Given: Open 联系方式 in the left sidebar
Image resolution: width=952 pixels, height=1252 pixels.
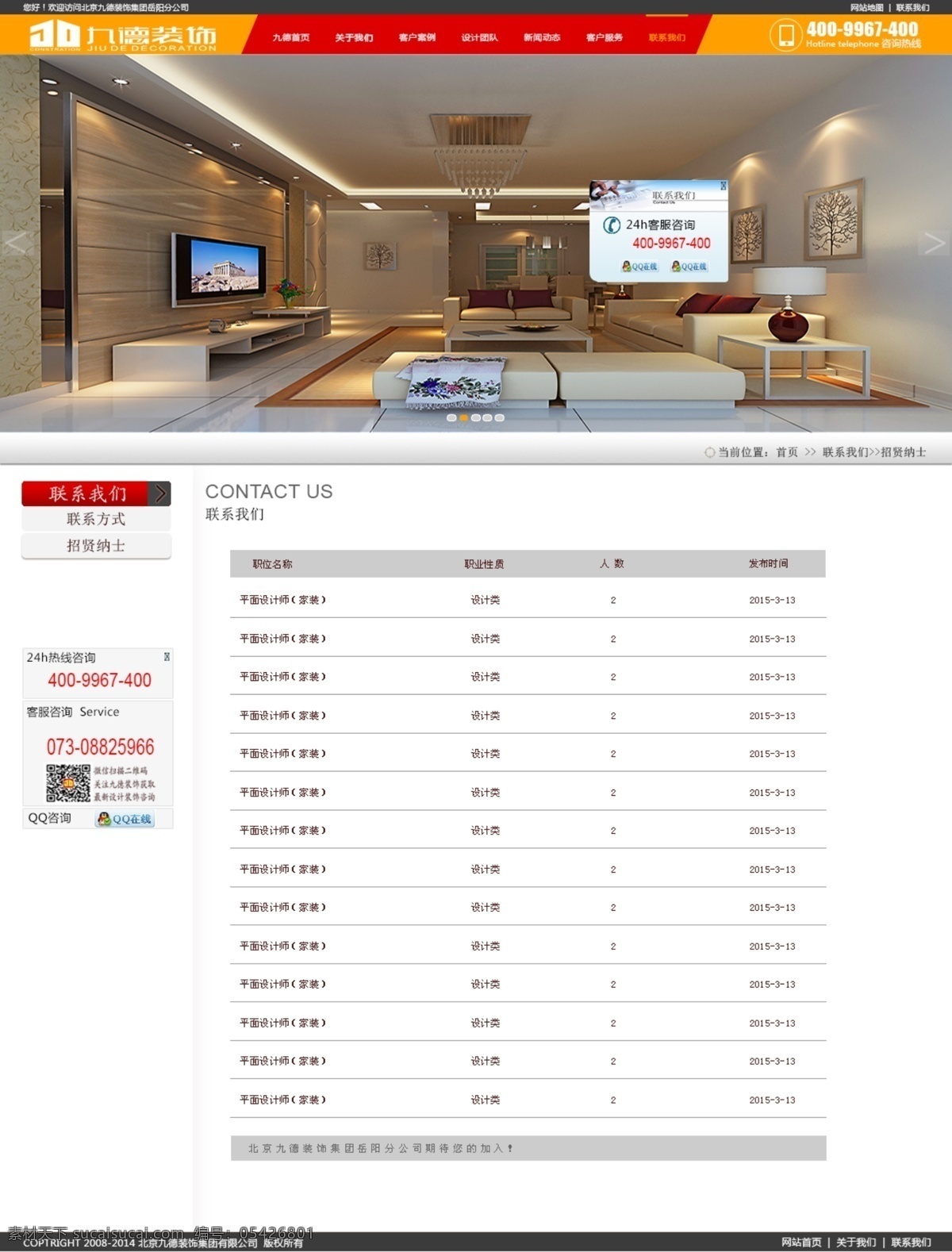Looking at the screenshot, I should [96, 519].
